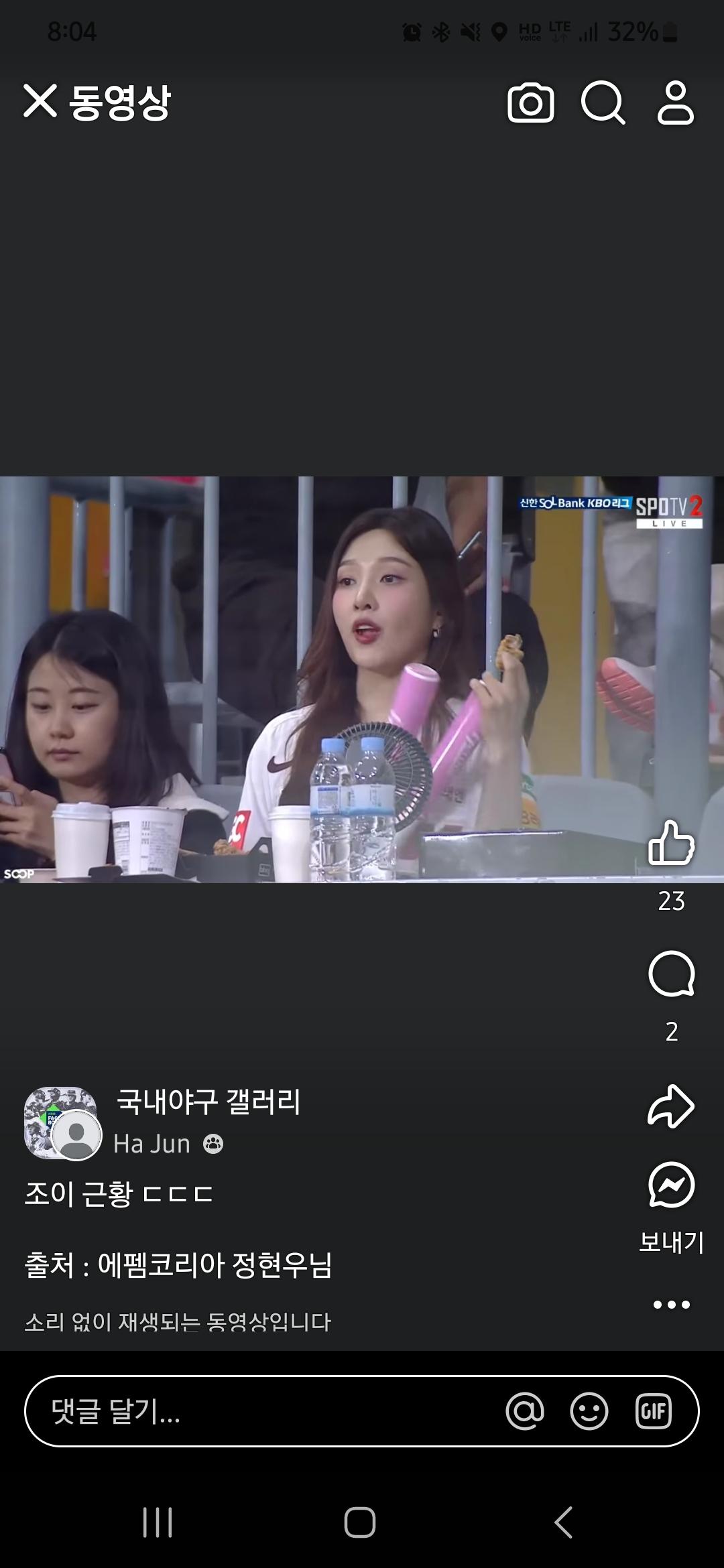This screenshot has width=724, height=1568.
Task: Open comments on the video
Action: click(x=671, y=974)
